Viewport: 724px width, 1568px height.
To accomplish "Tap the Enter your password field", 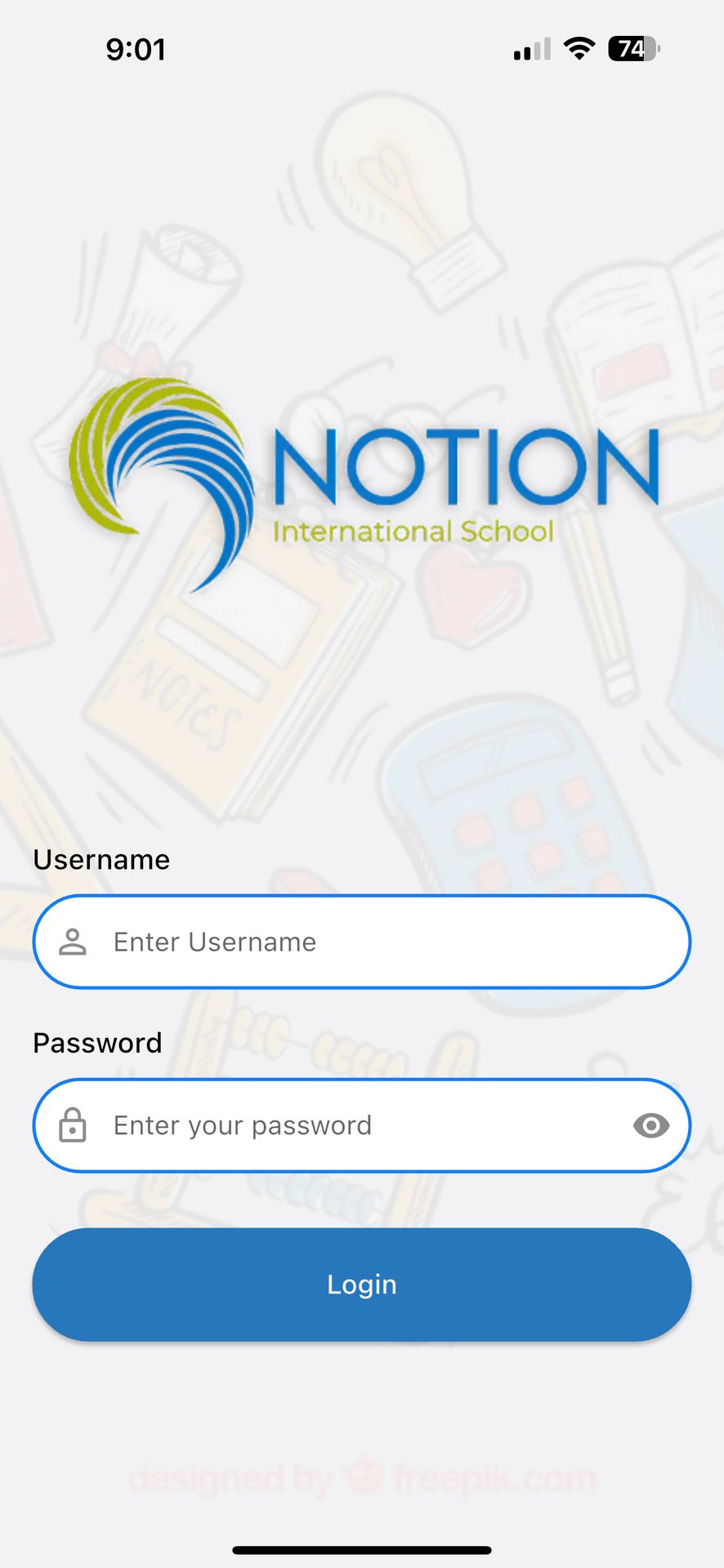I will pos(343,1125).
